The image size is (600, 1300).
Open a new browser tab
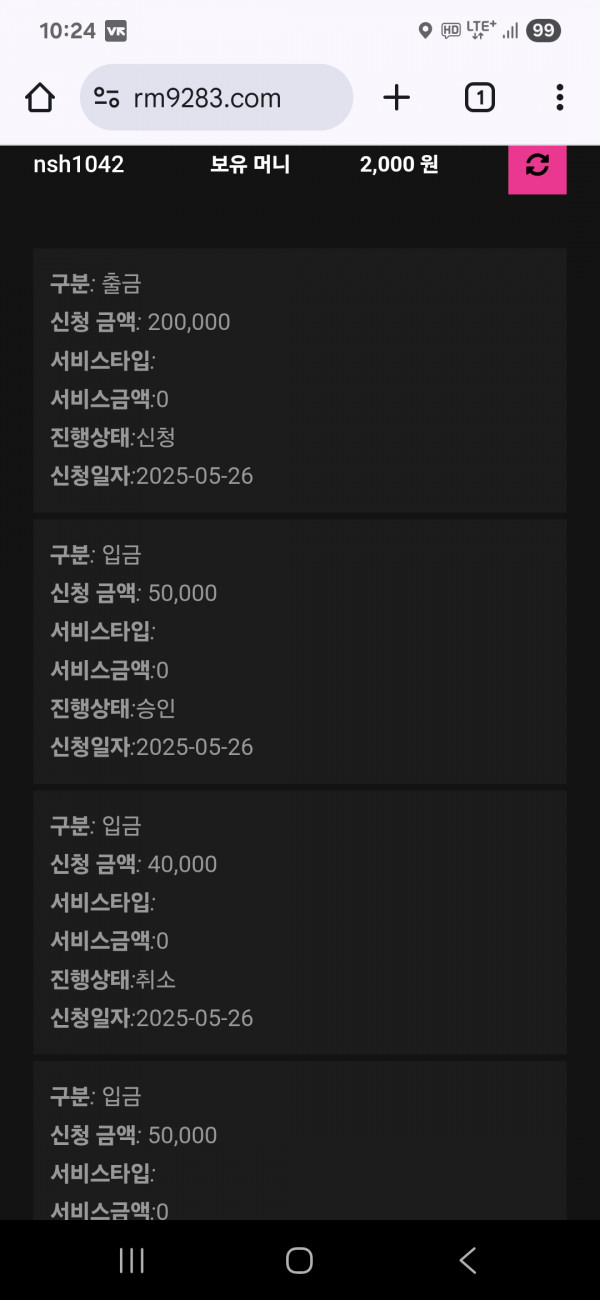click(397, 97)
